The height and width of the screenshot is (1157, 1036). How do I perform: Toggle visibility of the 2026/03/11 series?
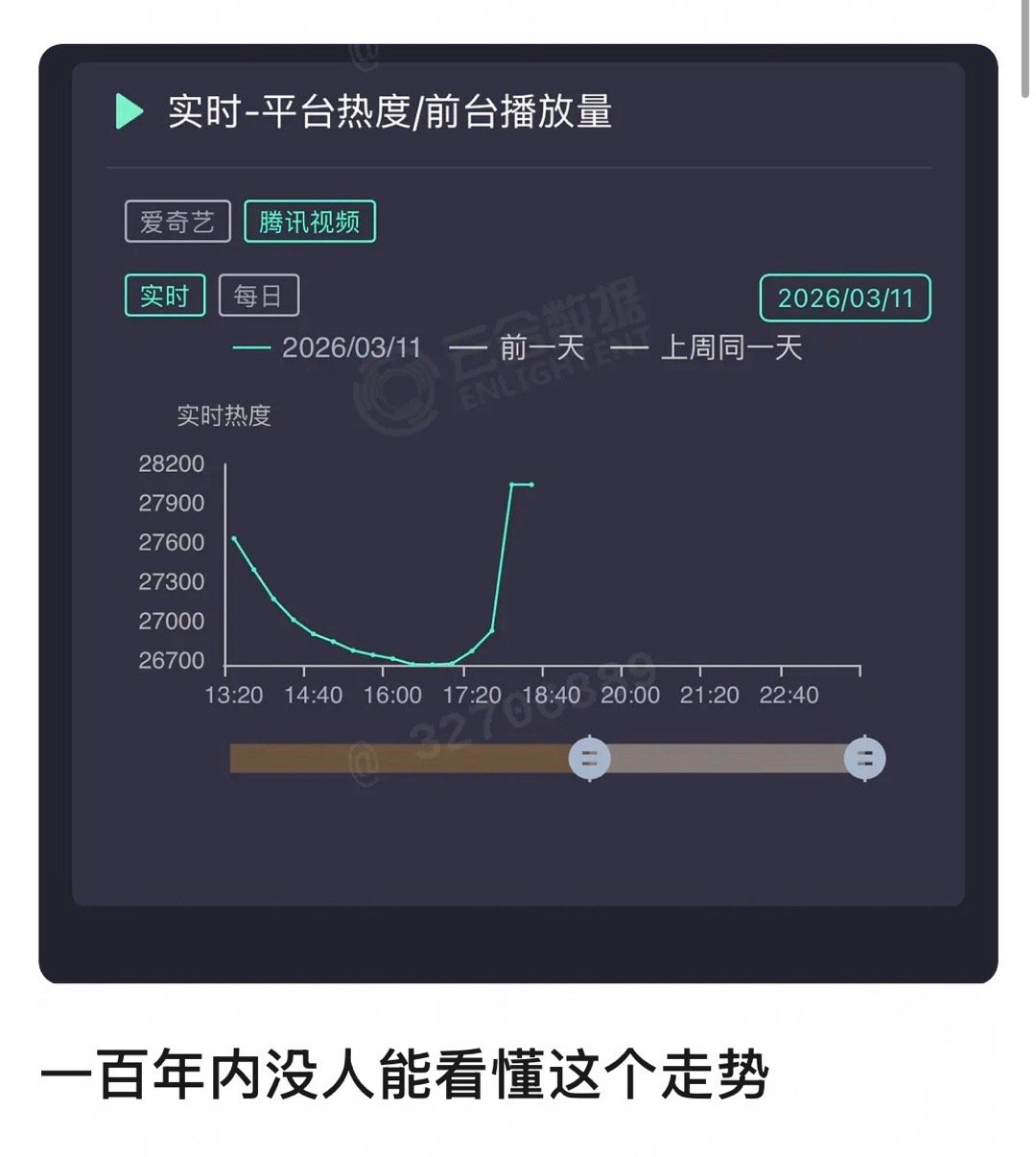(351, 348)
